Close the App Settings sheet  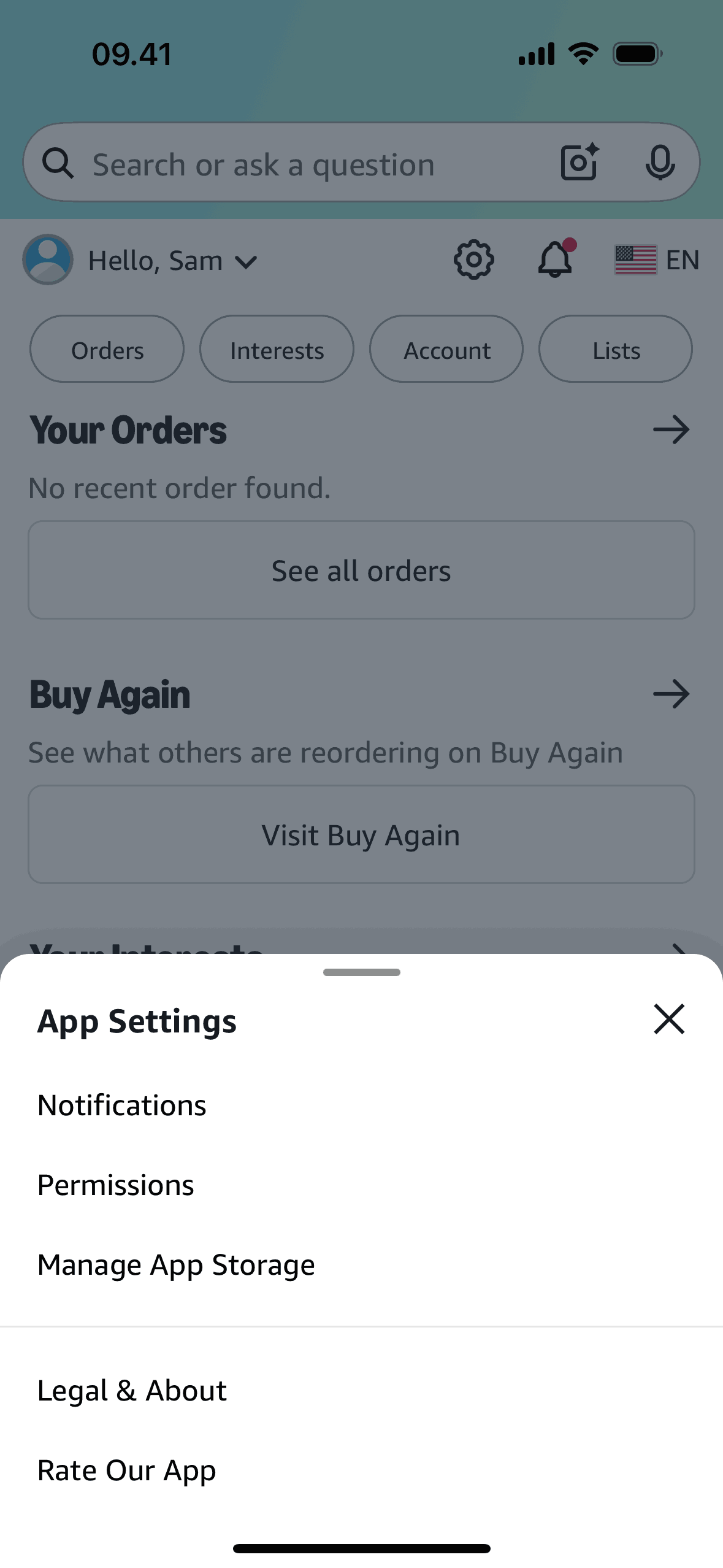pos(668,1020)
